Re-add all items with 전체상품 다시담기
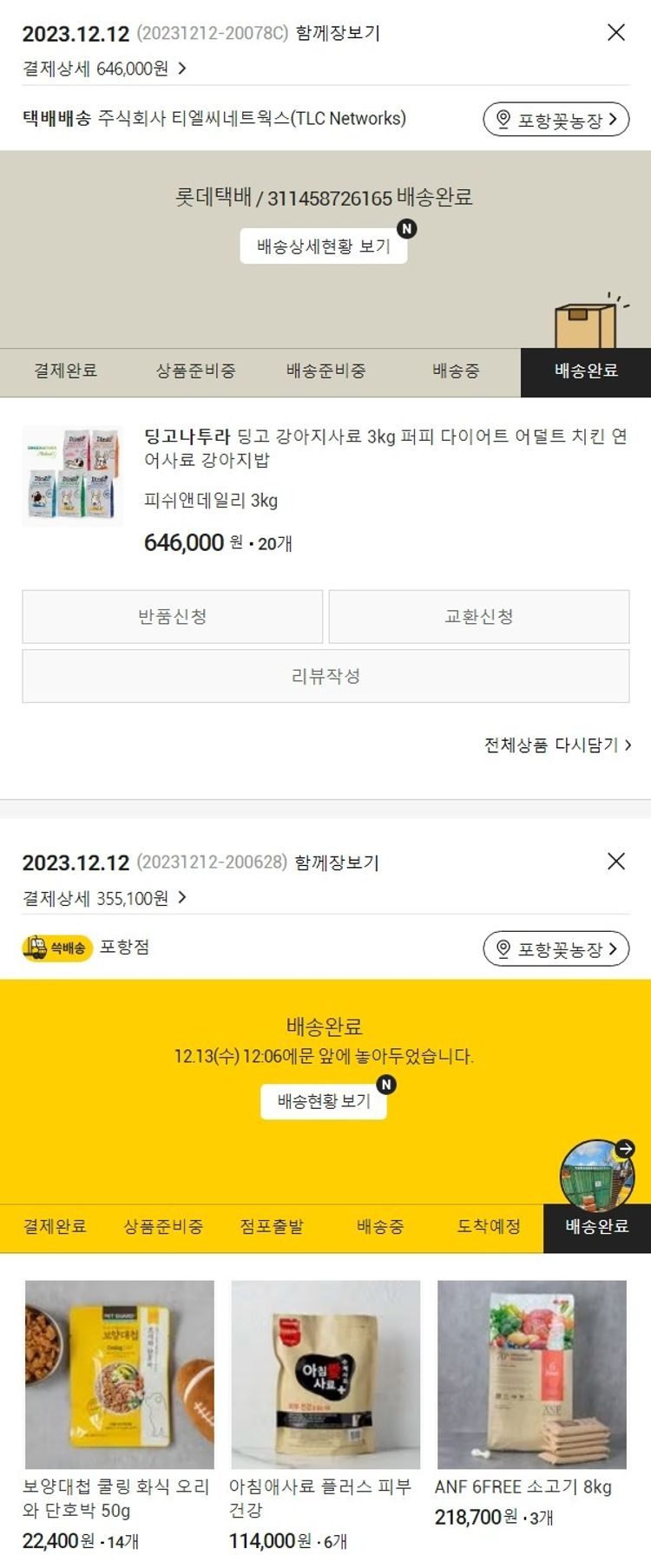 [557, 745]
